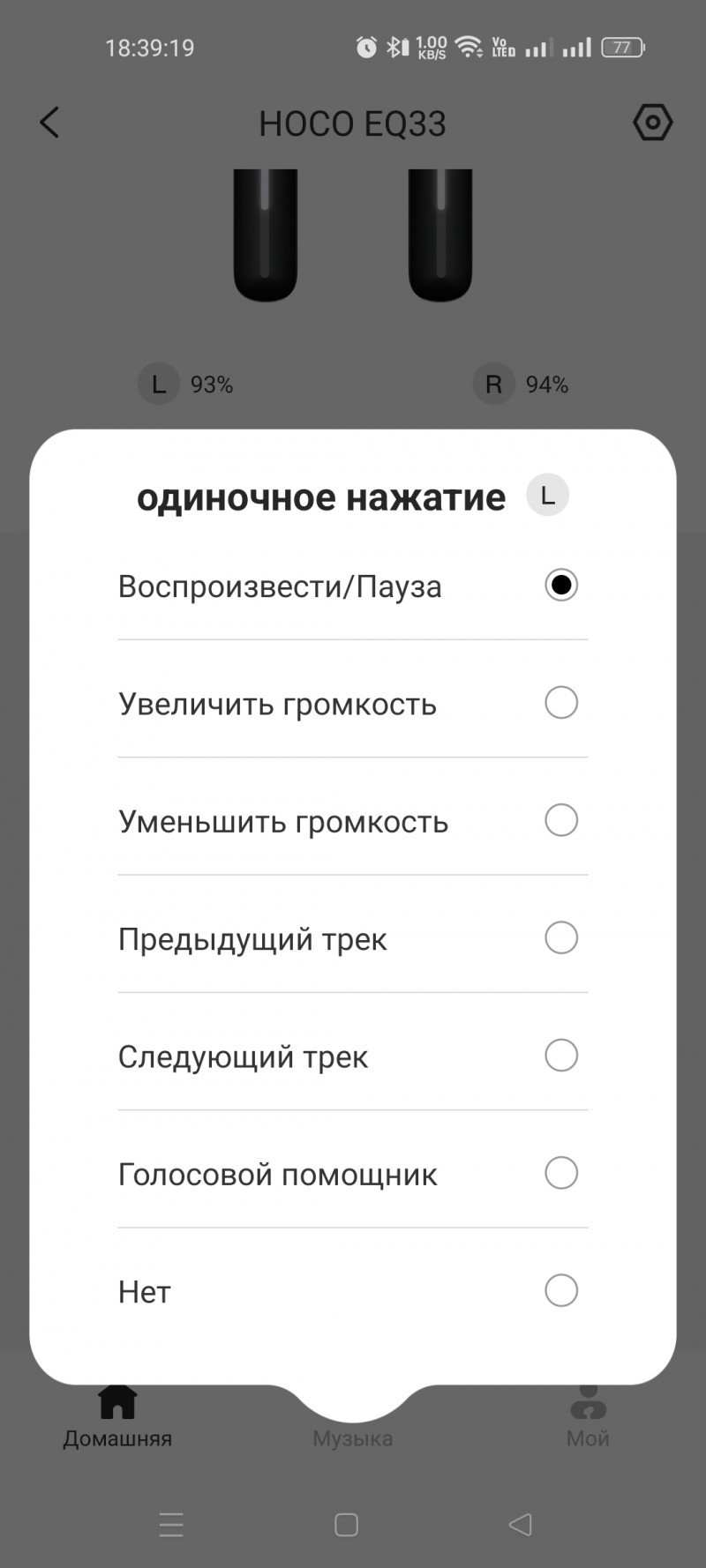Choose Увеличить громкость for single tap
The width and height of the screenshot is (706, 1568).
[x=560, y=703]
